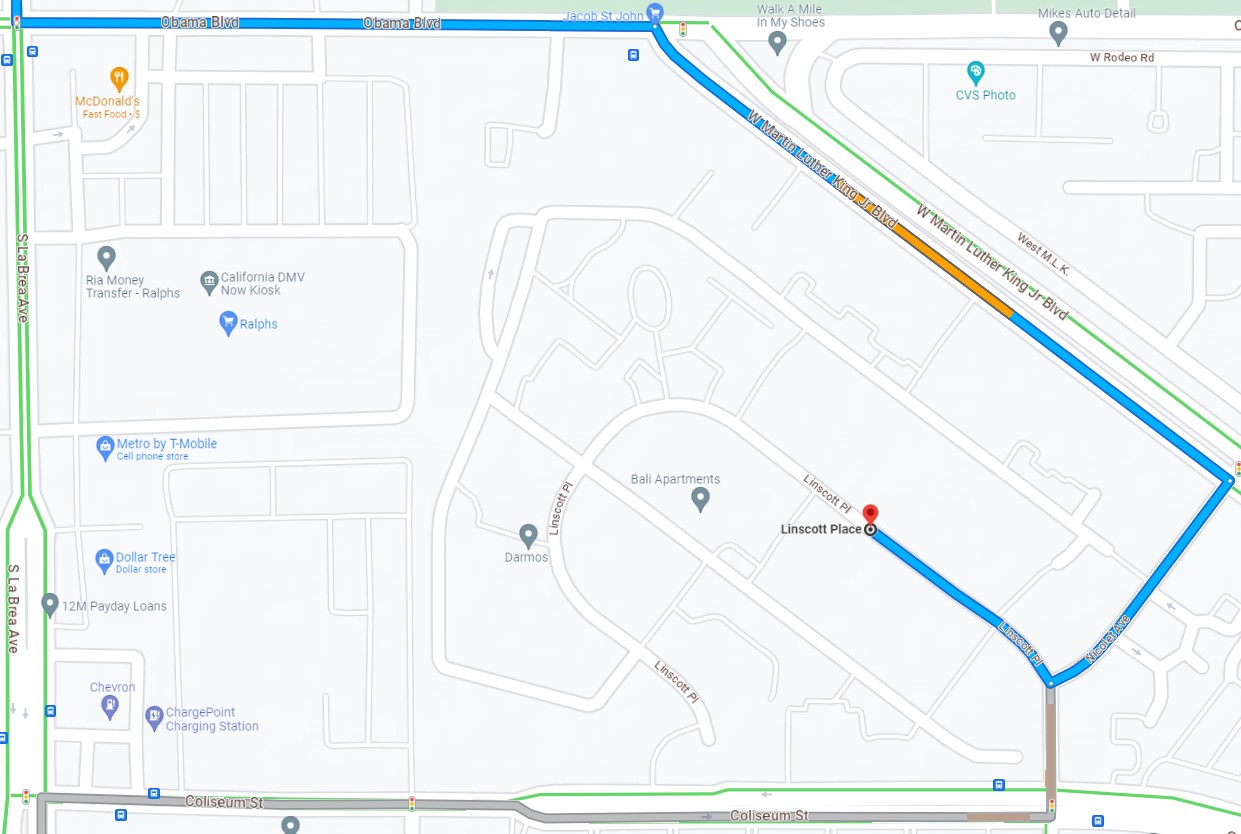Open Ria Money Transfer - Ralphs pin

pyautogui.click(x=106, y=257)
